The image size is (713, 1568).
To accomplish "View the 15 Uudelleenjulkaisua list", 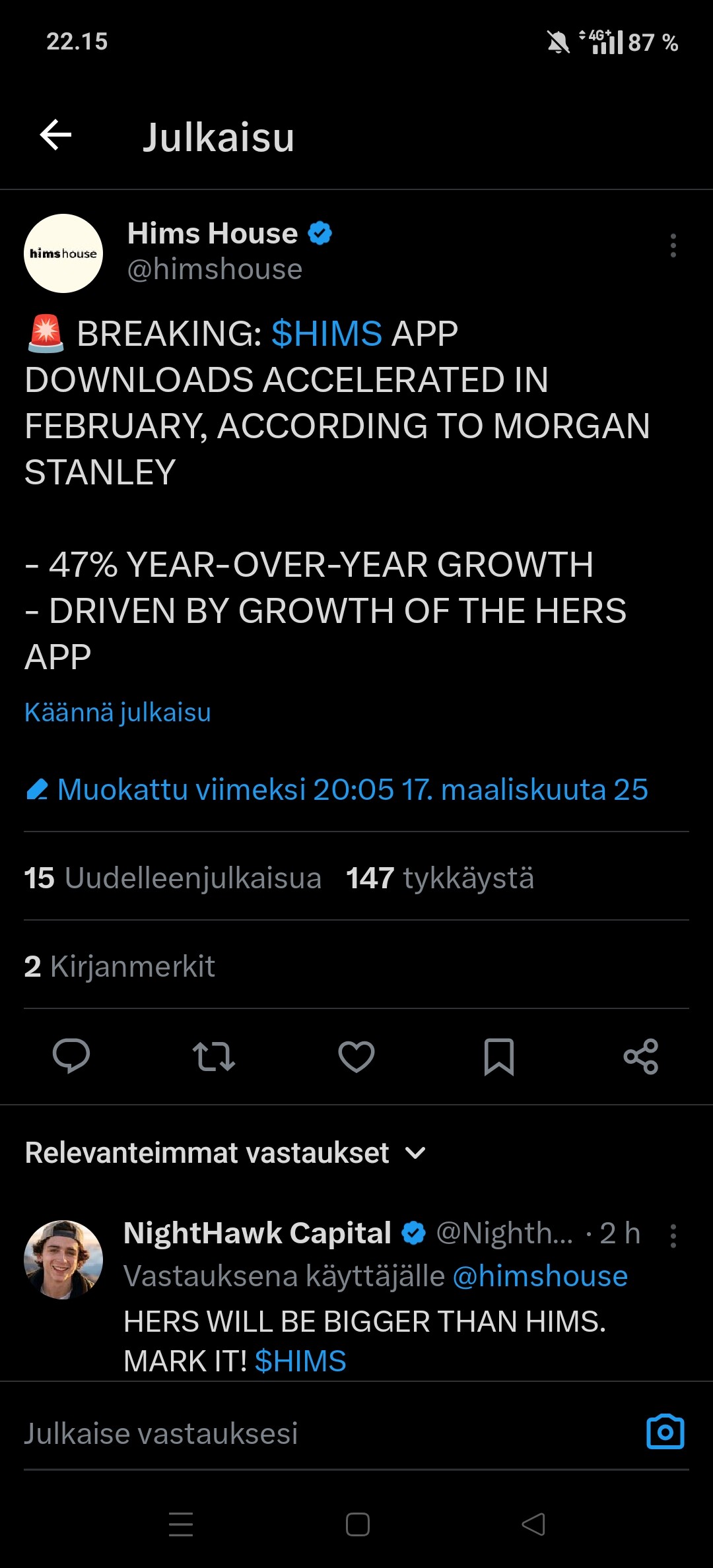I will (x=172, y=878).
